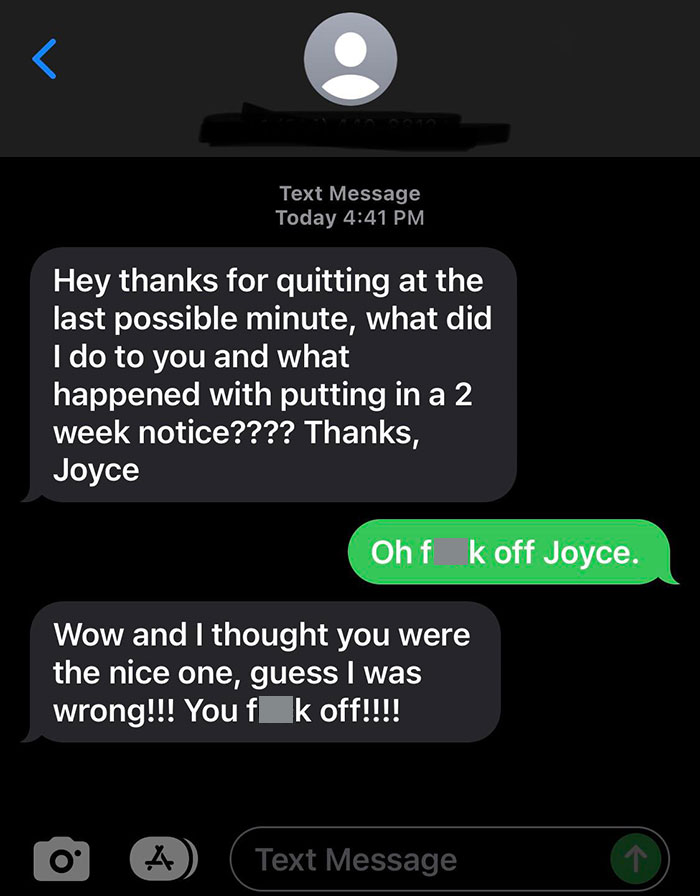Send the message with the arrow button
700x896 pixels.
click(634, 859)
